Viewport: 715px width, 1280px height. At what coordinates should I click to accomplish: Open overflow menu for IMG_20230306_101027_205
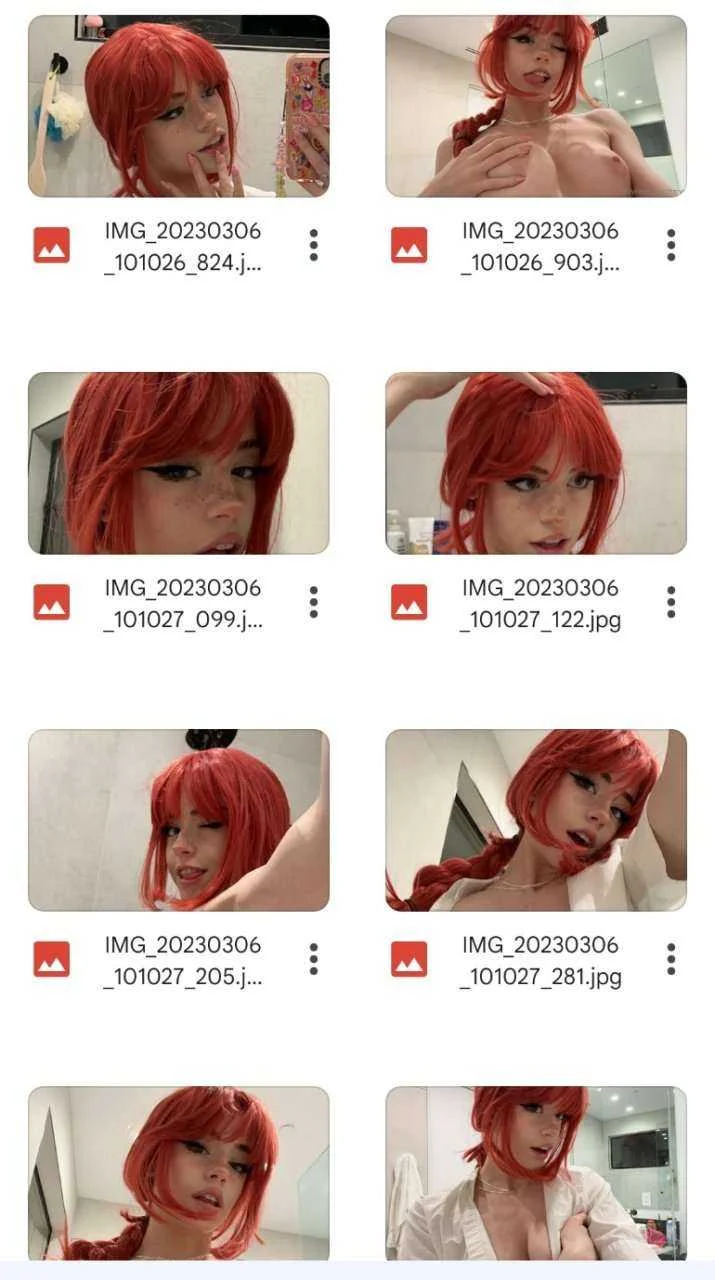(x=314, y=959)
